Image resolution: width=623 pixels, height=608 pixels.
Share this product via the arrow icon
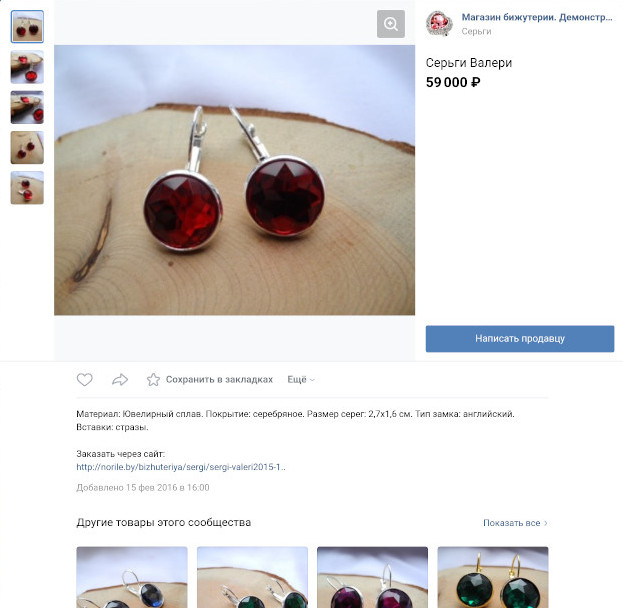[x=120, y=380]
